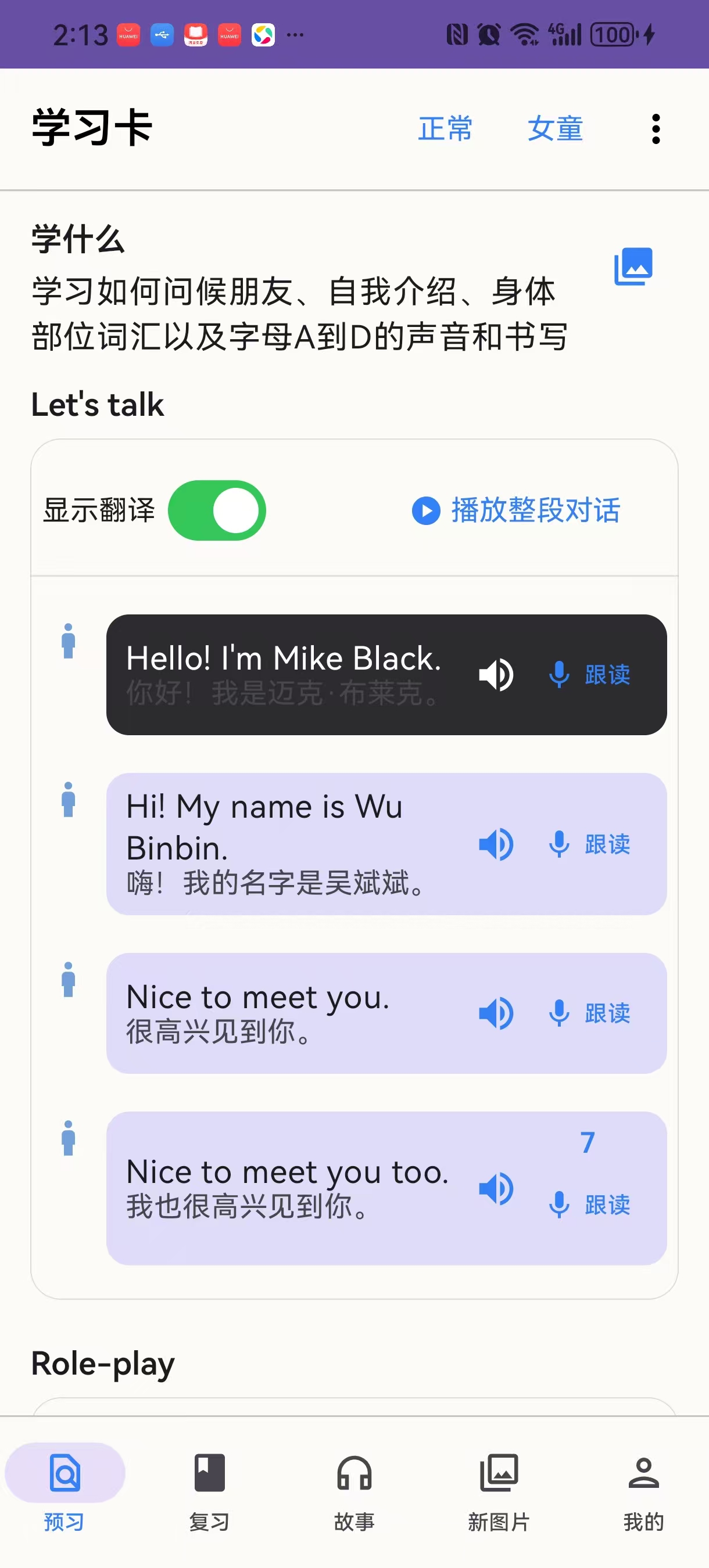
Task: Tap 跟读 for "Hi! My name is Wu Binbin."
Action: tap(590, 844)
